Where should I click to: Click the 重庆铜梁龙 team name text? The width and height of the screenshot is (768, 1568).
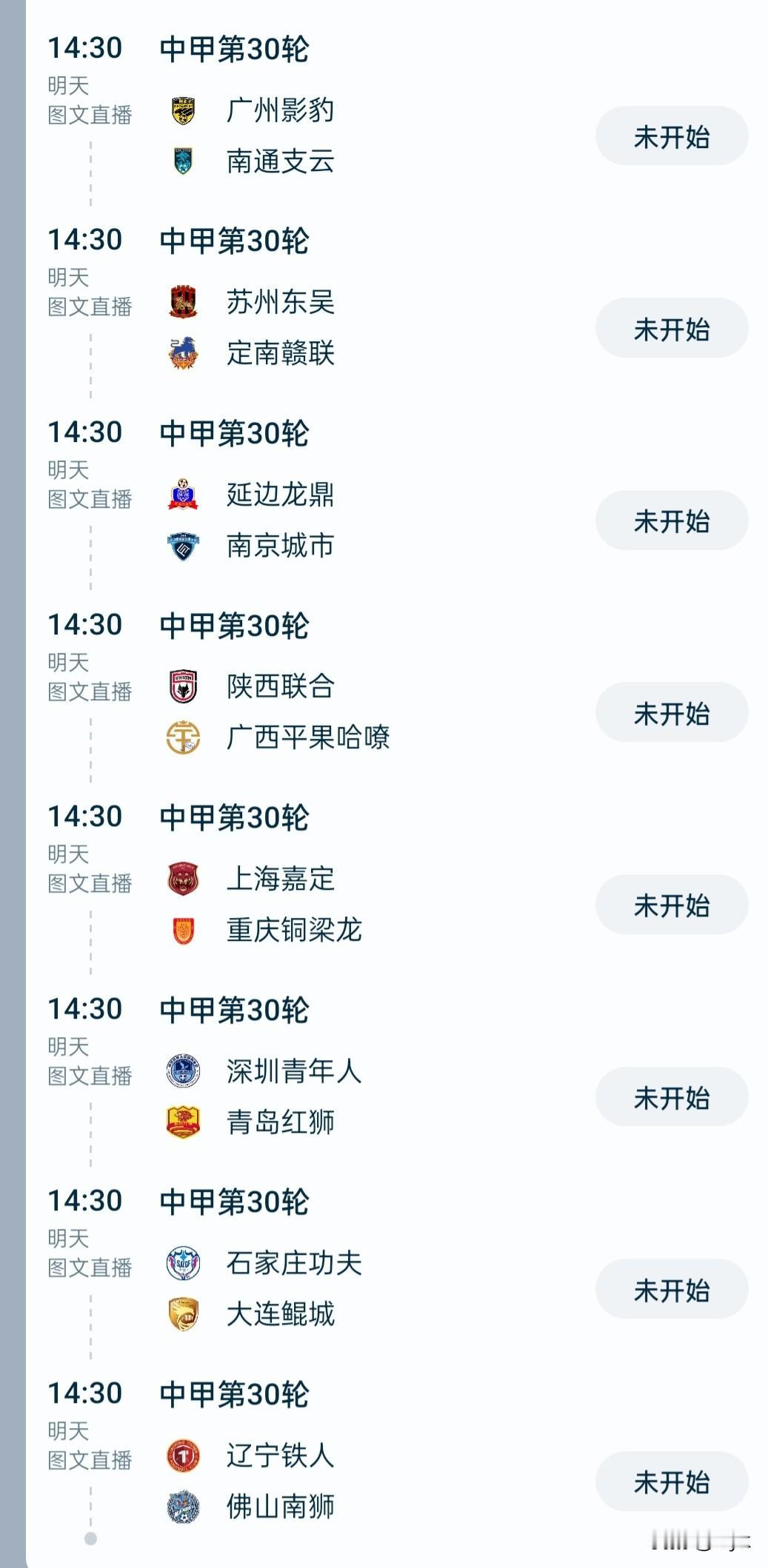[293, 931]
